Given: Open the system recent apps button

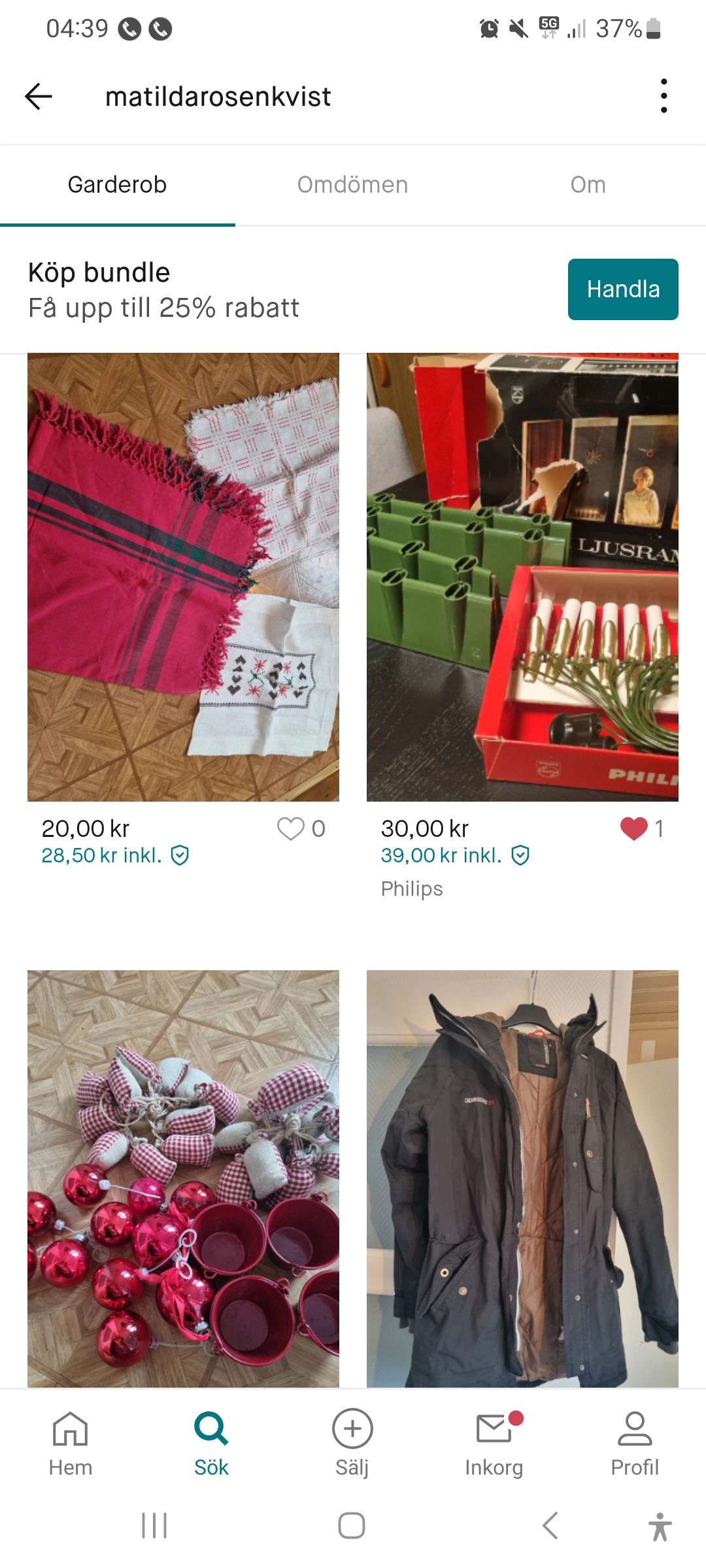Looking at the screenshot, I should [155, 1526].
